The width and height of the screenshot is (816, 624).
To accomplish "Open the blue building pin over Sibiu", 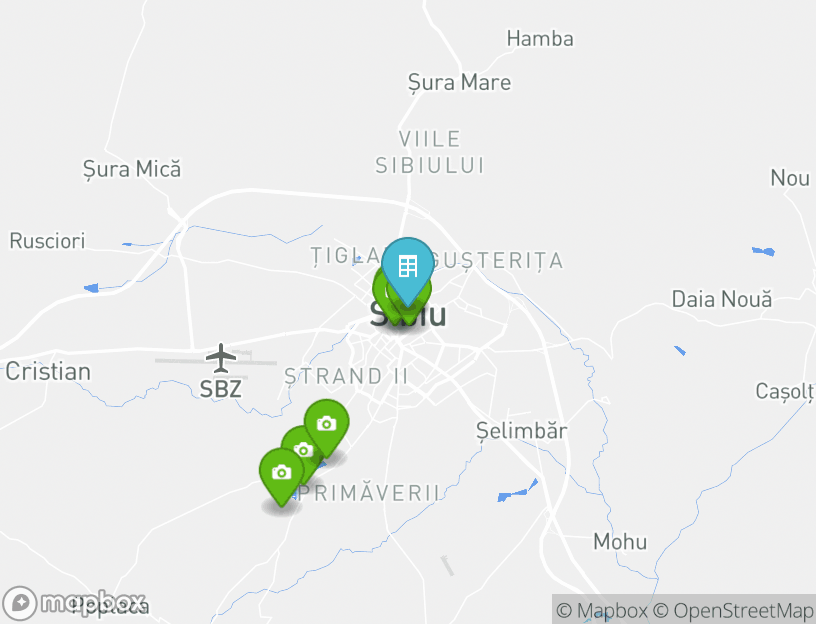I will point(407,267).
